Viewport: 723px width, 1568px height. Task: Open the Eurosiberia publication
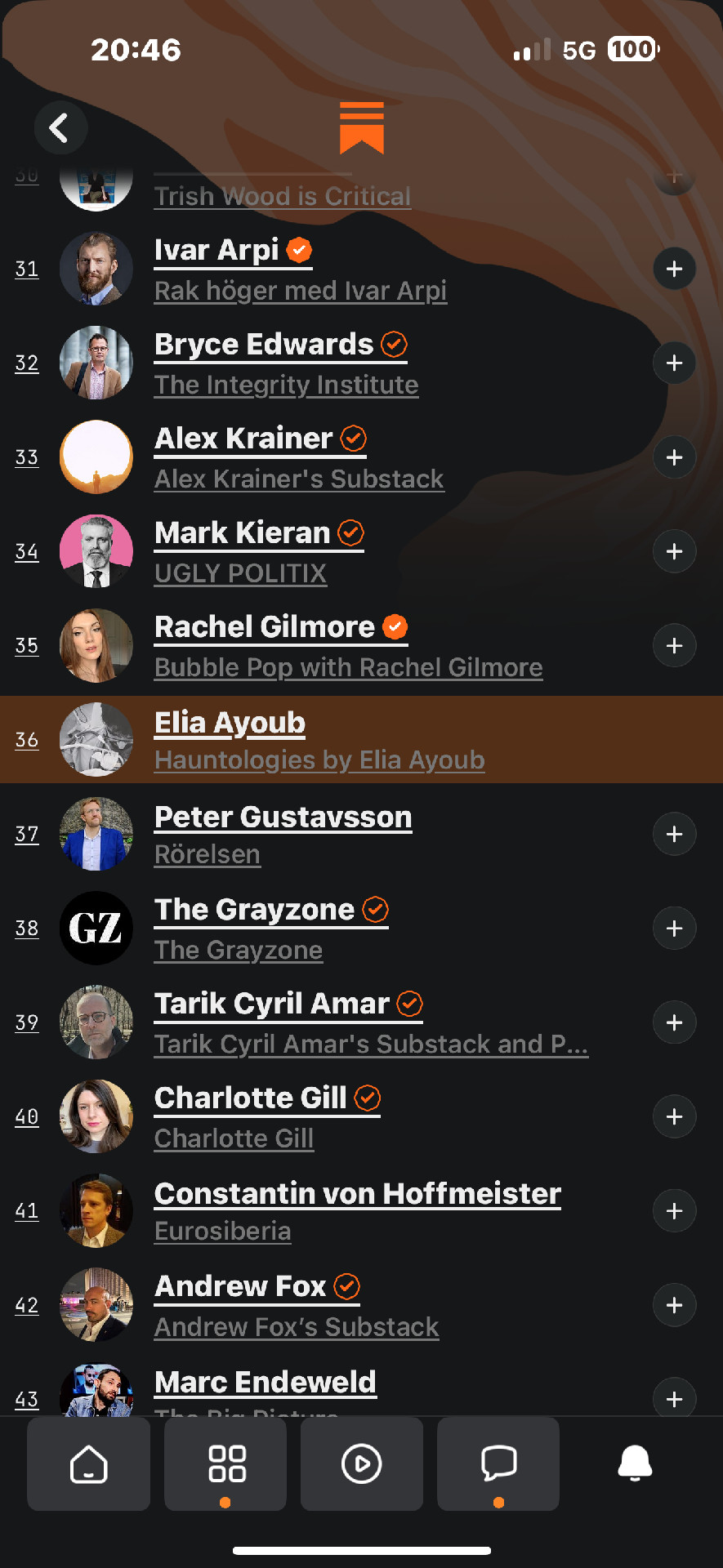[222, 1231]
